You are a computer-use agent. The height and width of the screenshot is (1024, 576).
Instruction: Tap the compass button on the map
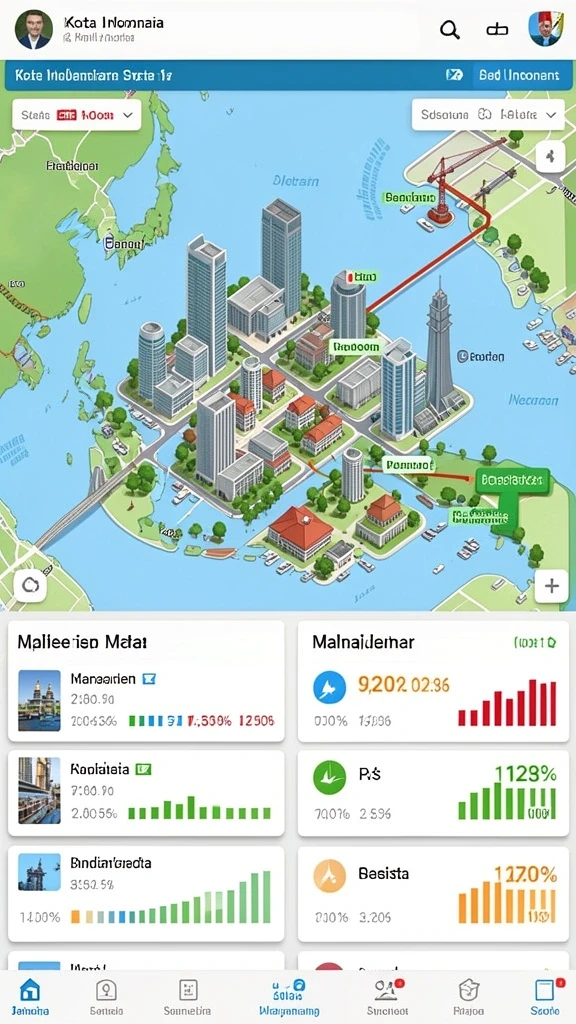pyautogui.click(x=550, y=157)
